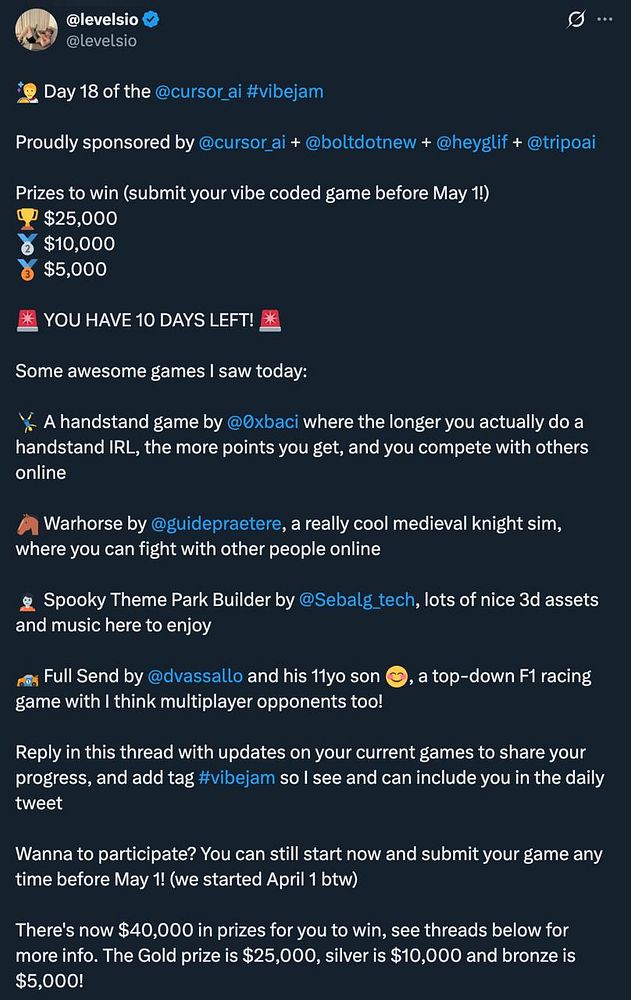Tap the Grok icon beside the overflow menu
This screenshot has height=1000, width=631.
pos(575,19)
